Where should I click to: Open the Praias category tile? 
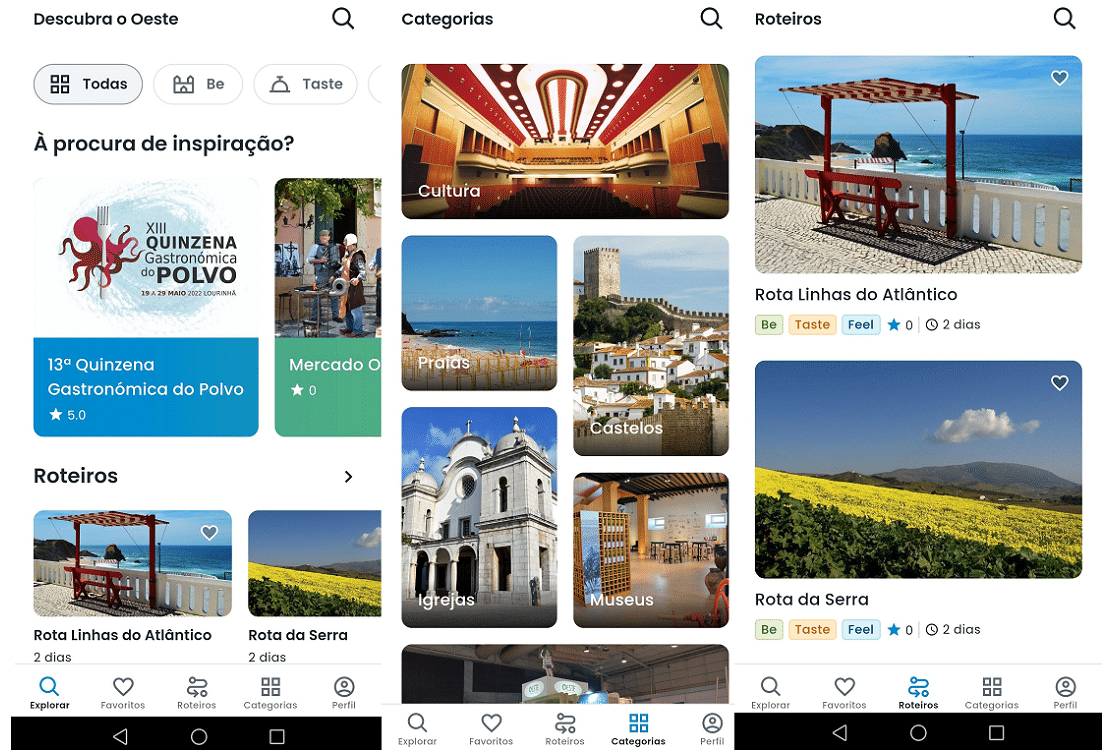[x=479, y=312]
